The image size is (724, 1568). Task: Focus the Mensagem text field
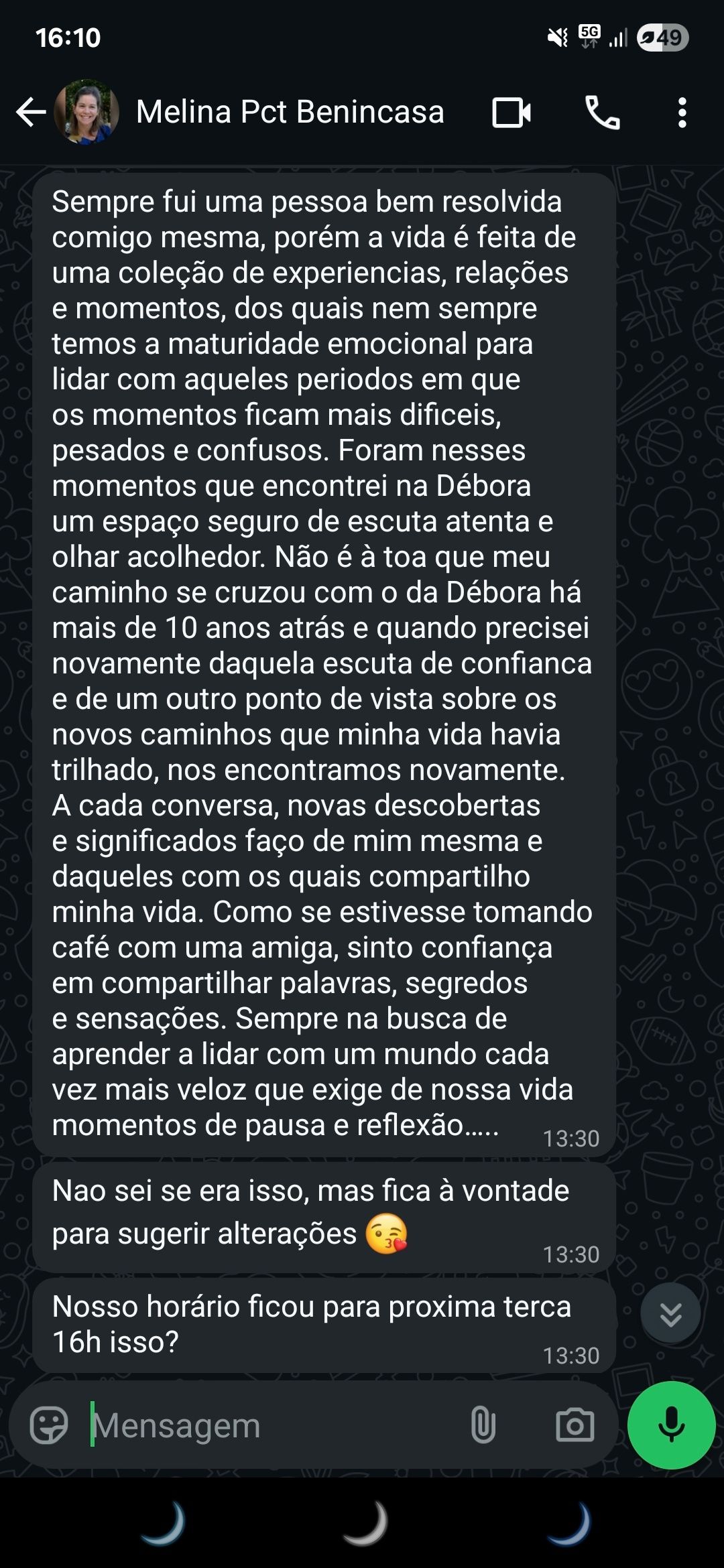pyautogui.click(x=268, y=1425)
